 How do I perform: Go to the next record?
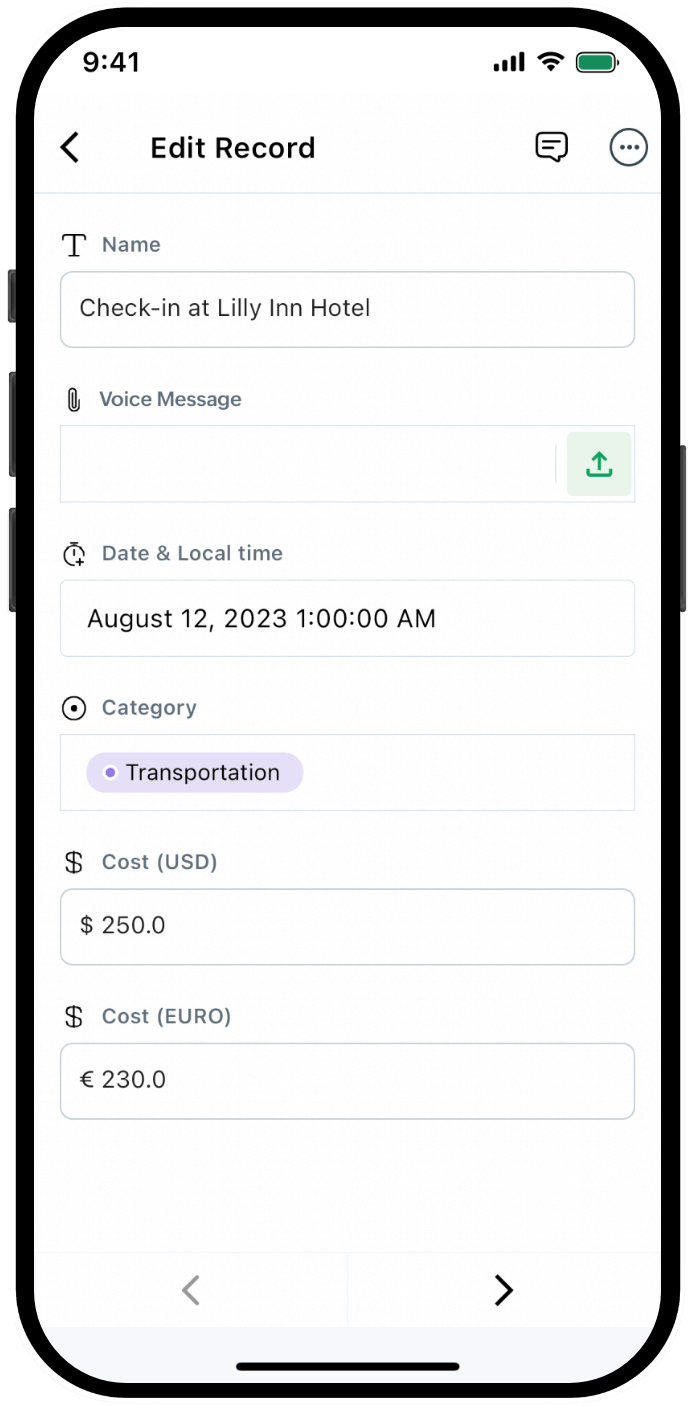click(503, 1290)
